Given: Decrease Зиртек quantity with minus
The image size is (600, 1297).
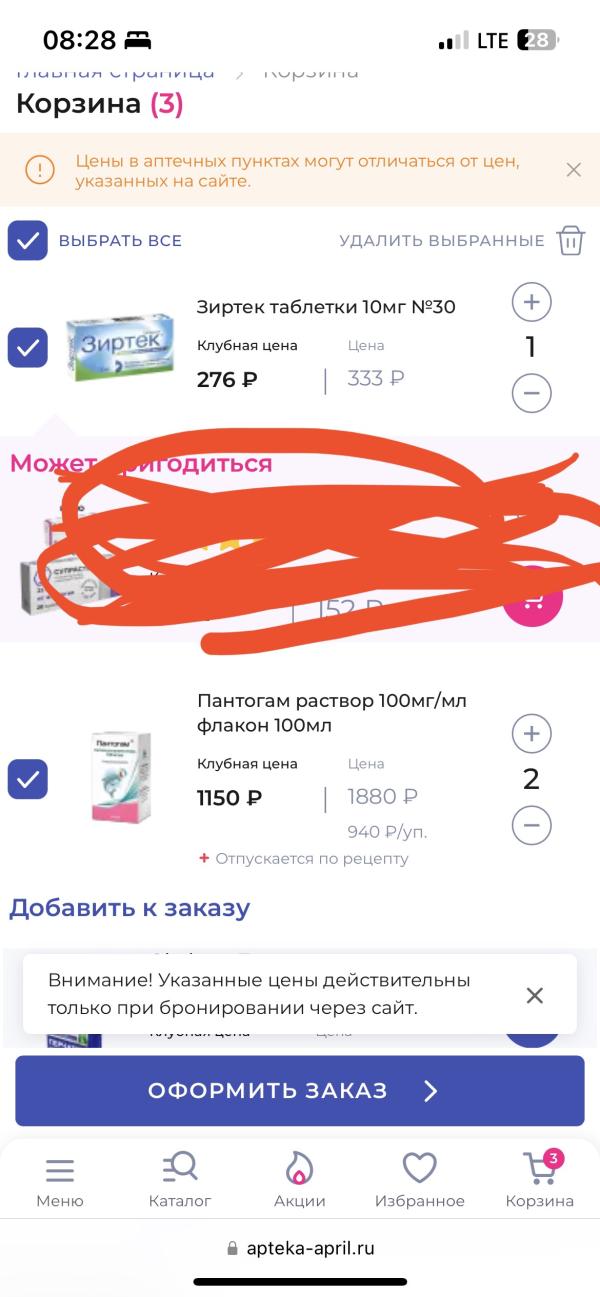Looking at the screenshot, I should click(531, 393).
